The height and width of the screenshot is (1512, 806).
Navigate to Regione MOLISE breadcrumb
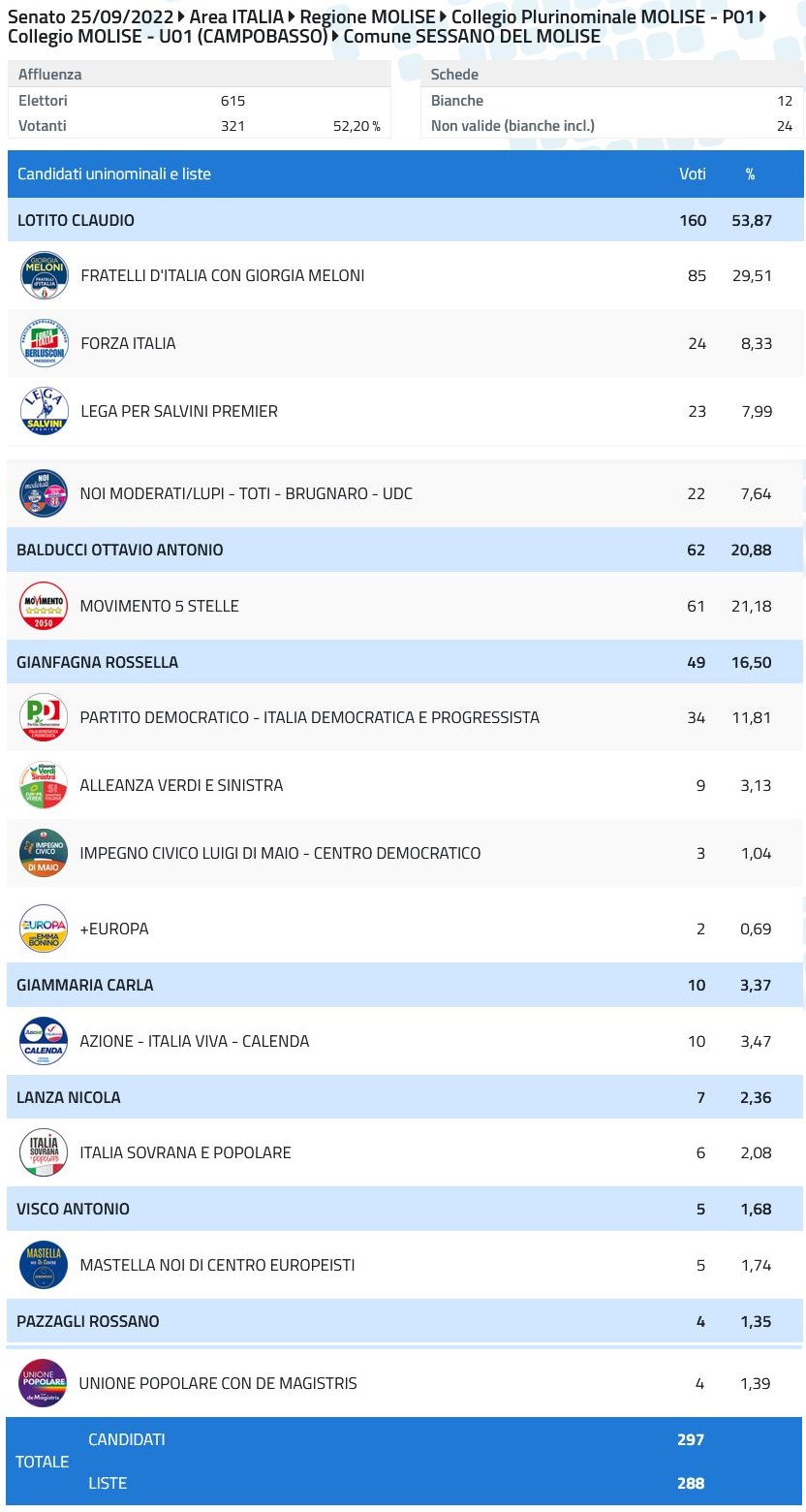pyautogui.click(x=367, y=17)
